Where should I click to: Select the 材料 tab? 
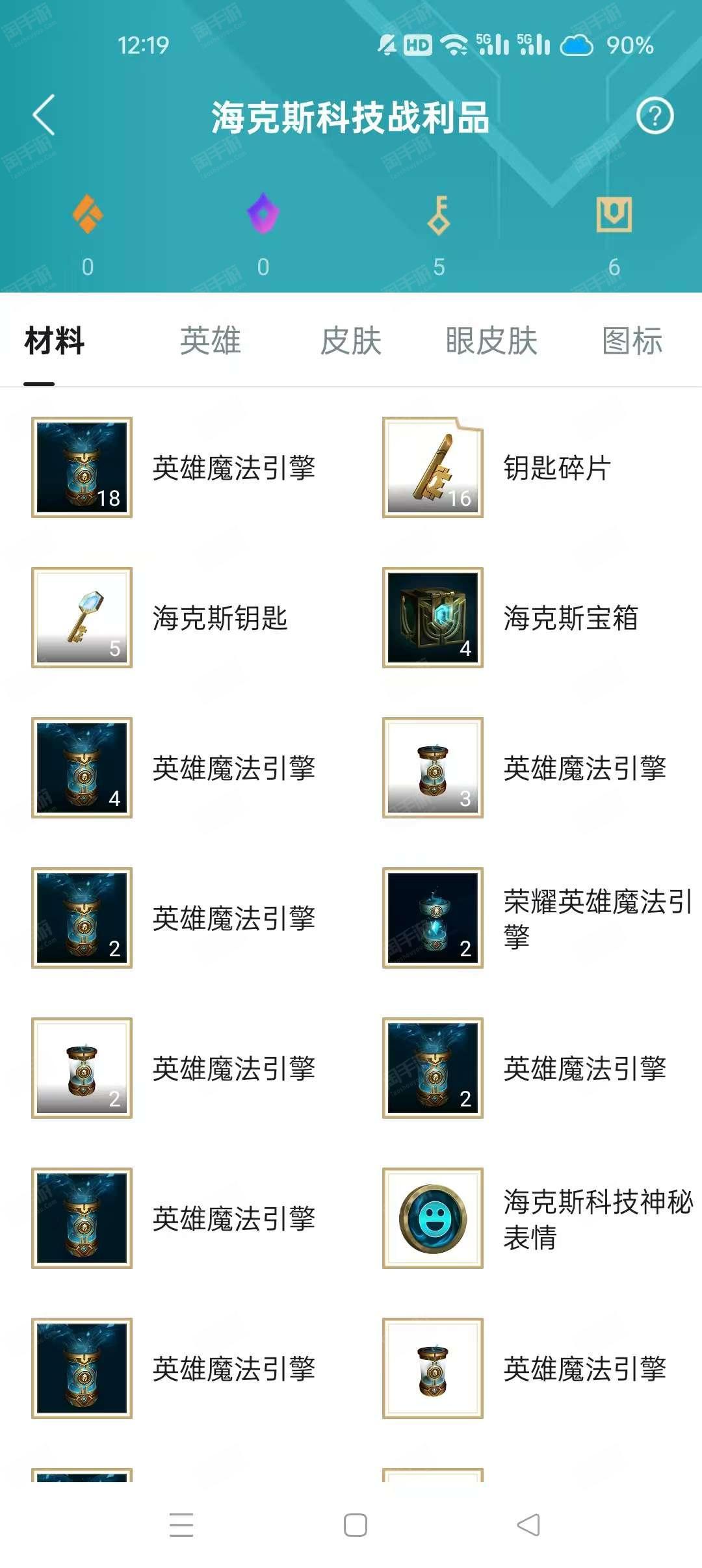coord(55,341)
